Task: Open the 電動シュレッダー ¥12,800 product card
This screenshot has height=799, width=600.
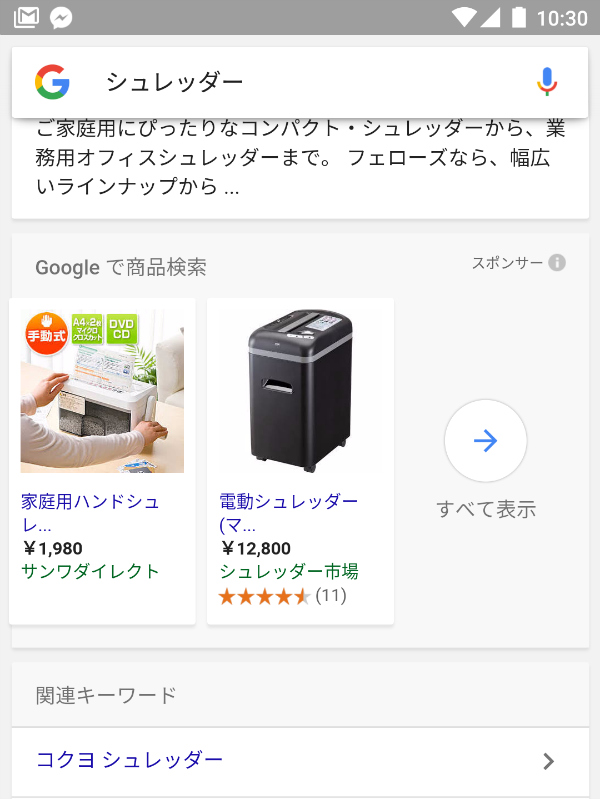Action: (x=299, y=460)
